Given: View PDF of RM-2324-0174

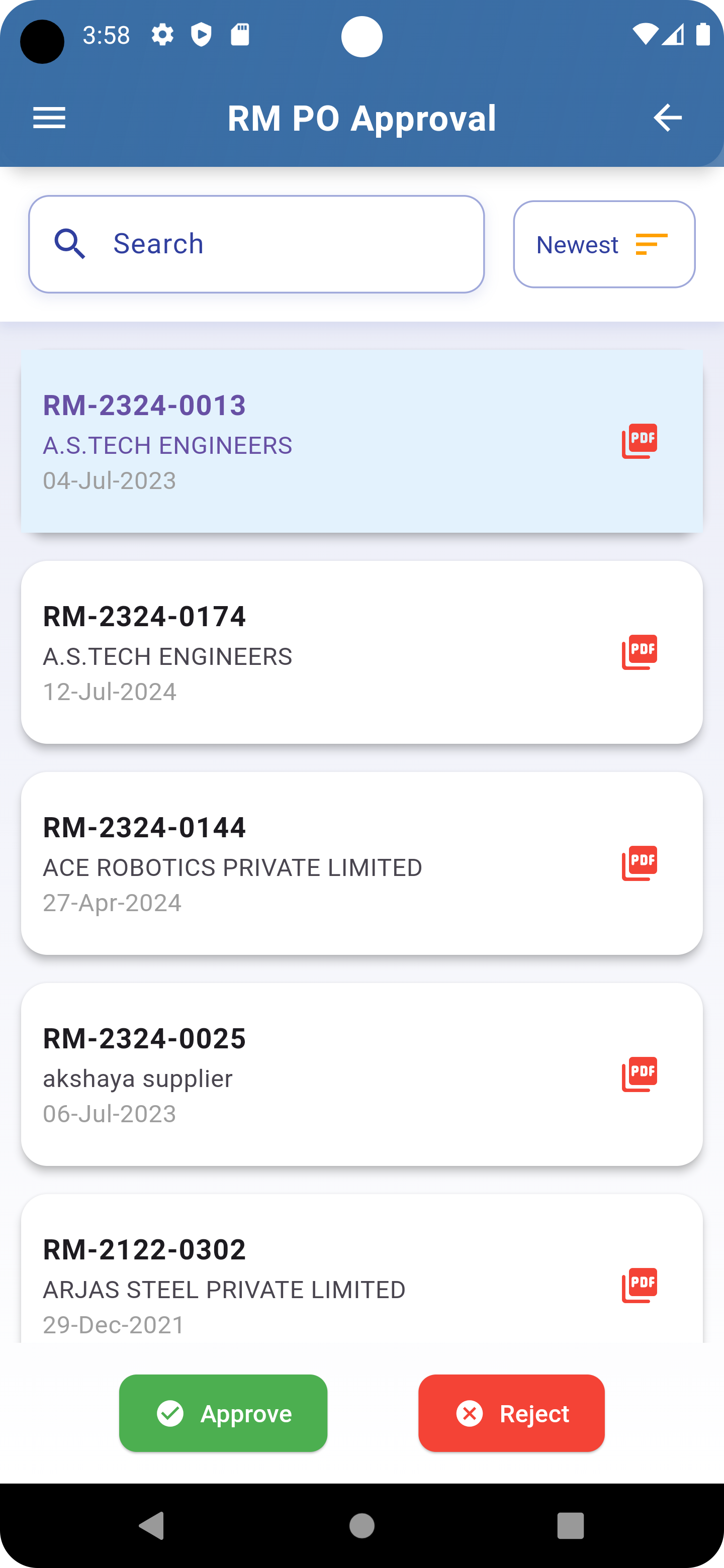Looking at the screenshot, I should pos(640,652).
